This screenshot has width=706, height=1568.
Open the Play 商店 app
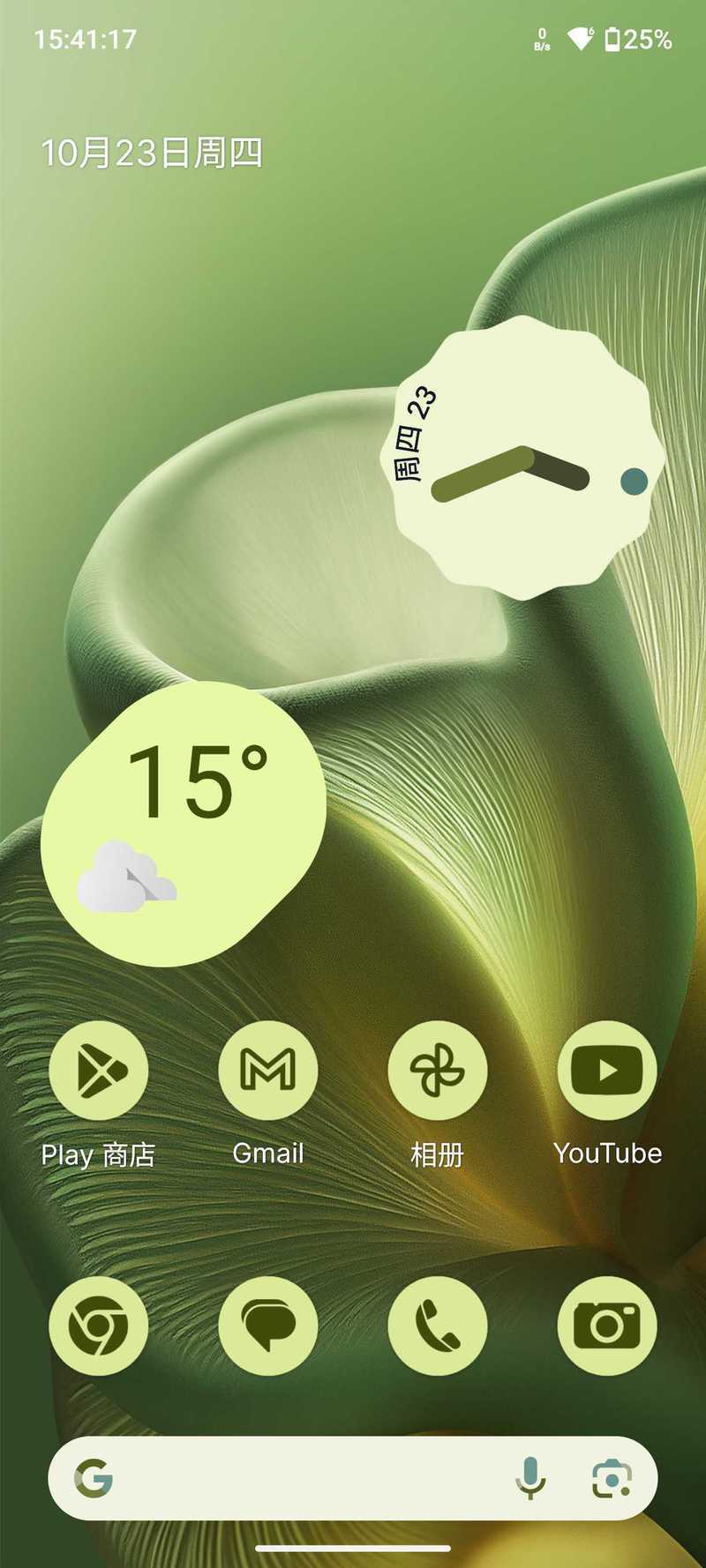point(98,1071)
